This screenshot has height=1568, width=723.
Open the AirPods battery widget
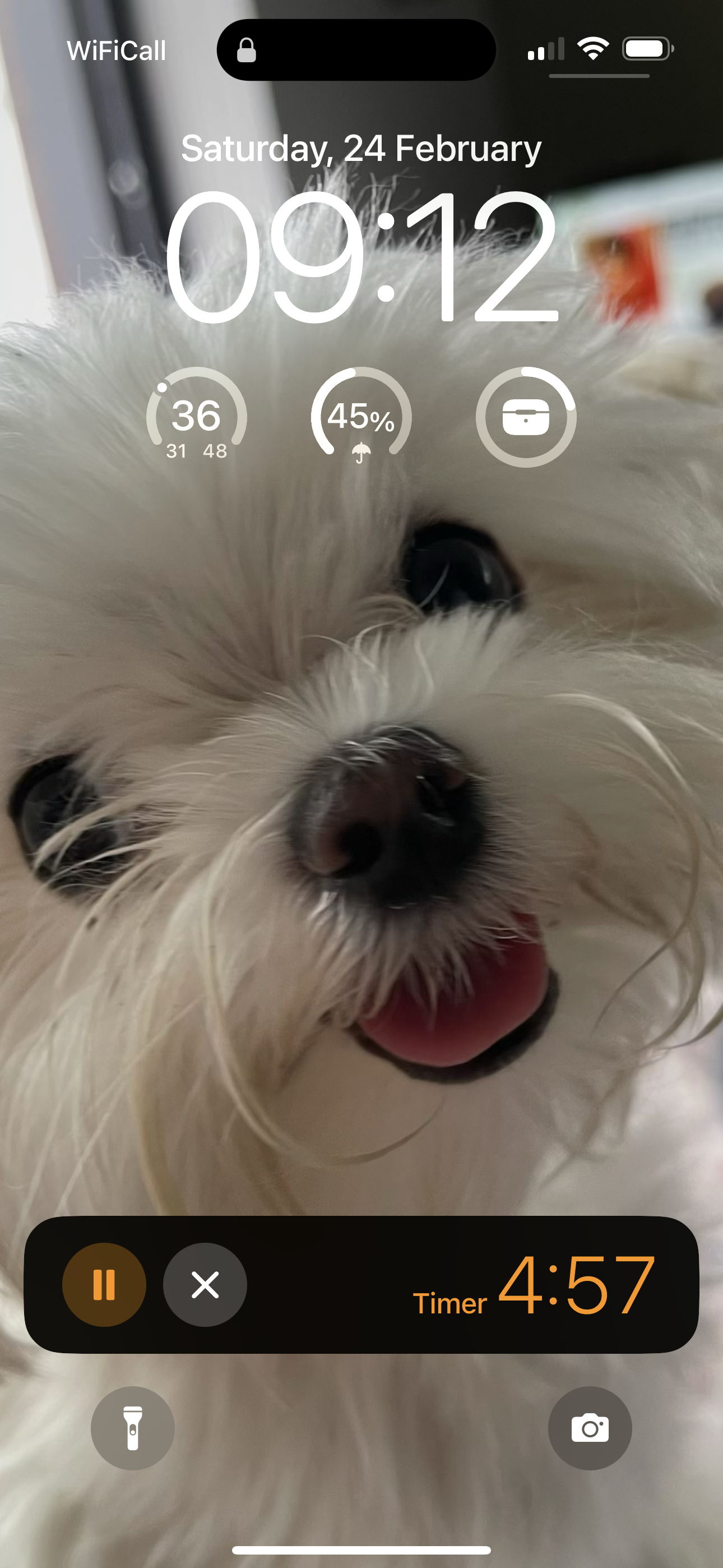click(526, 417)
